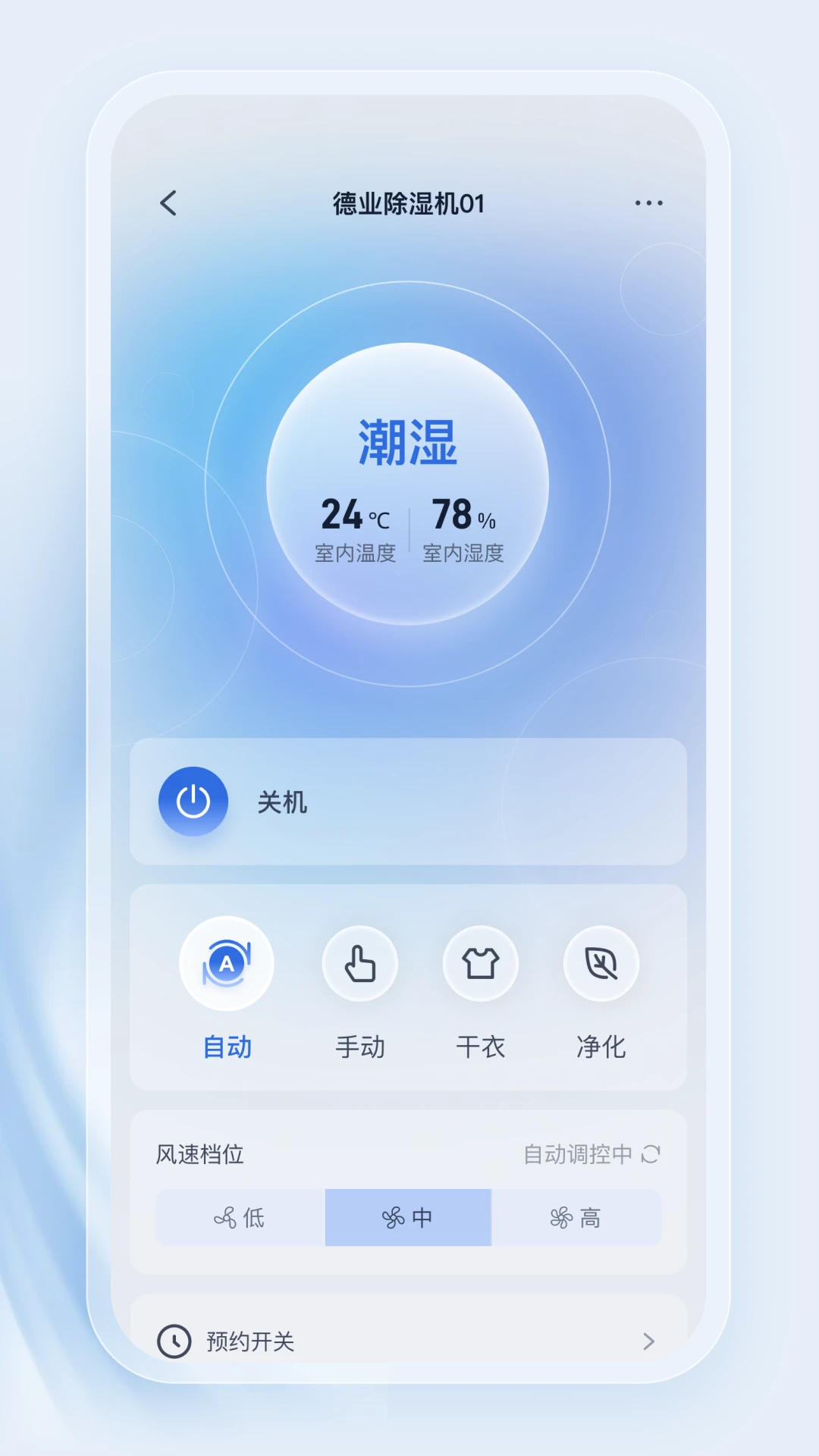Switch fan speed to 中 medium
This screenshot has height=1456, width=819.
408,1216
